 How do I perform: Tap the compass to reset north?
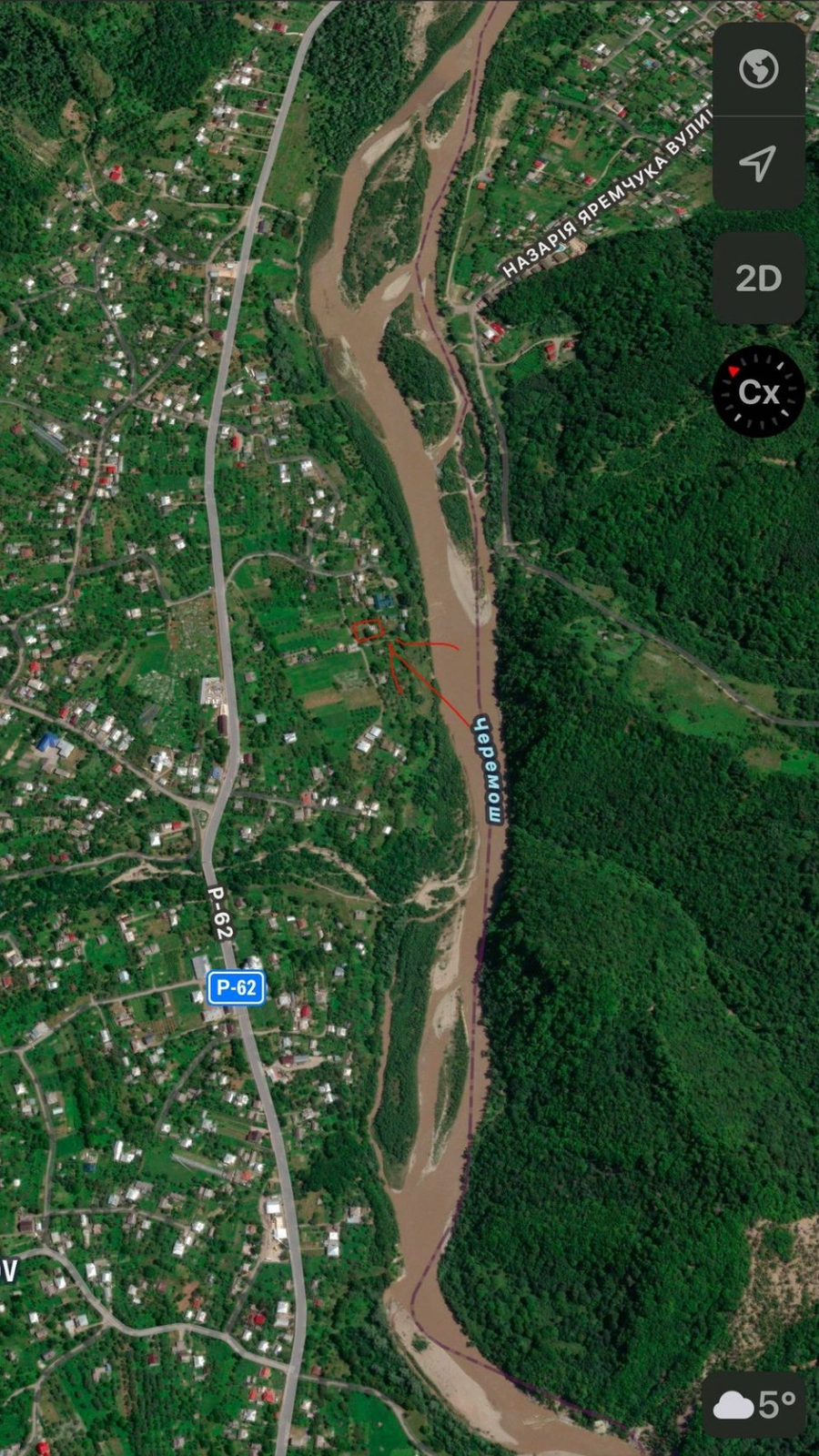point(758,392)
